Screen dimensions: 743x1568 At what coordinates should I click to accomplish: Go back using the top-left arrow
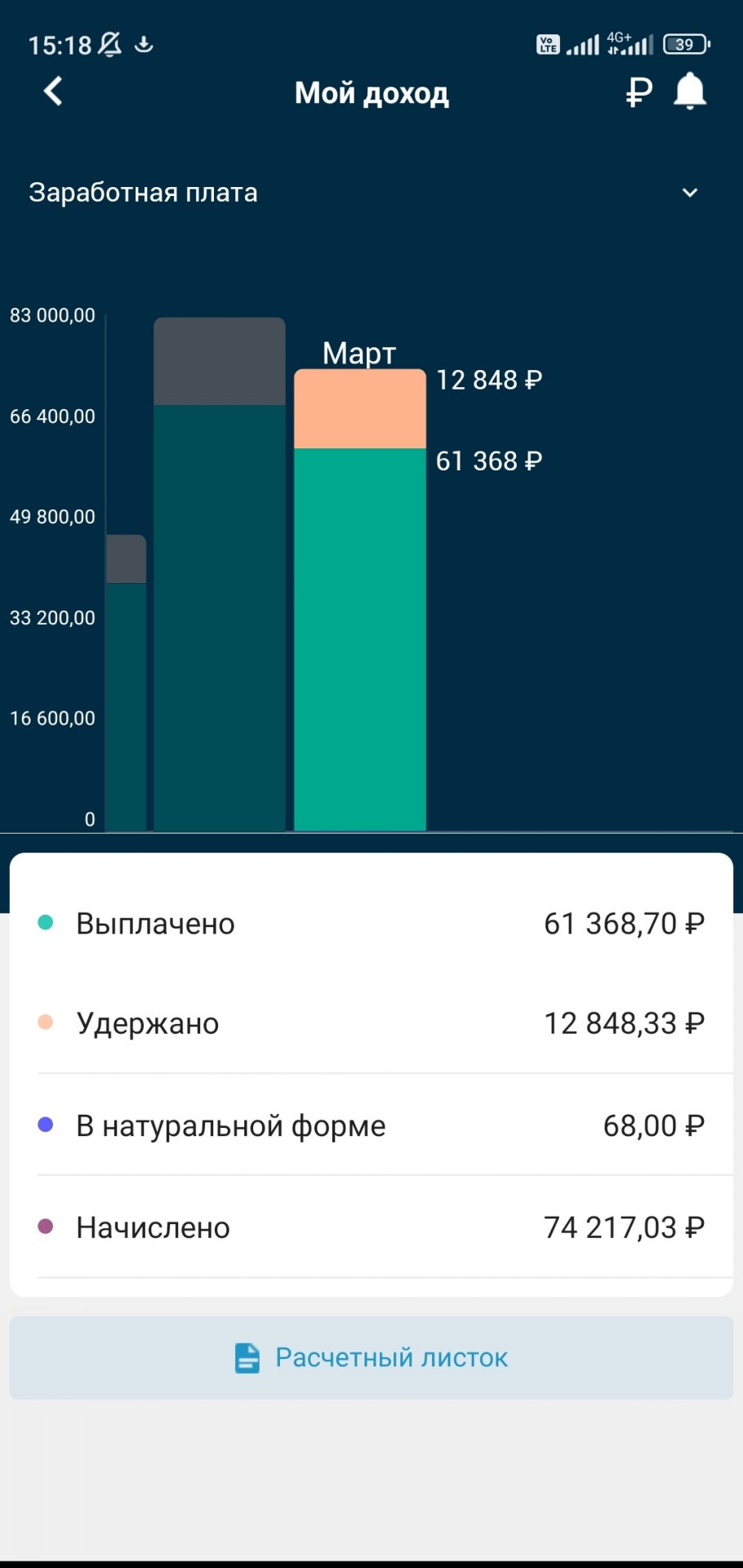click(x=53, y=91)
